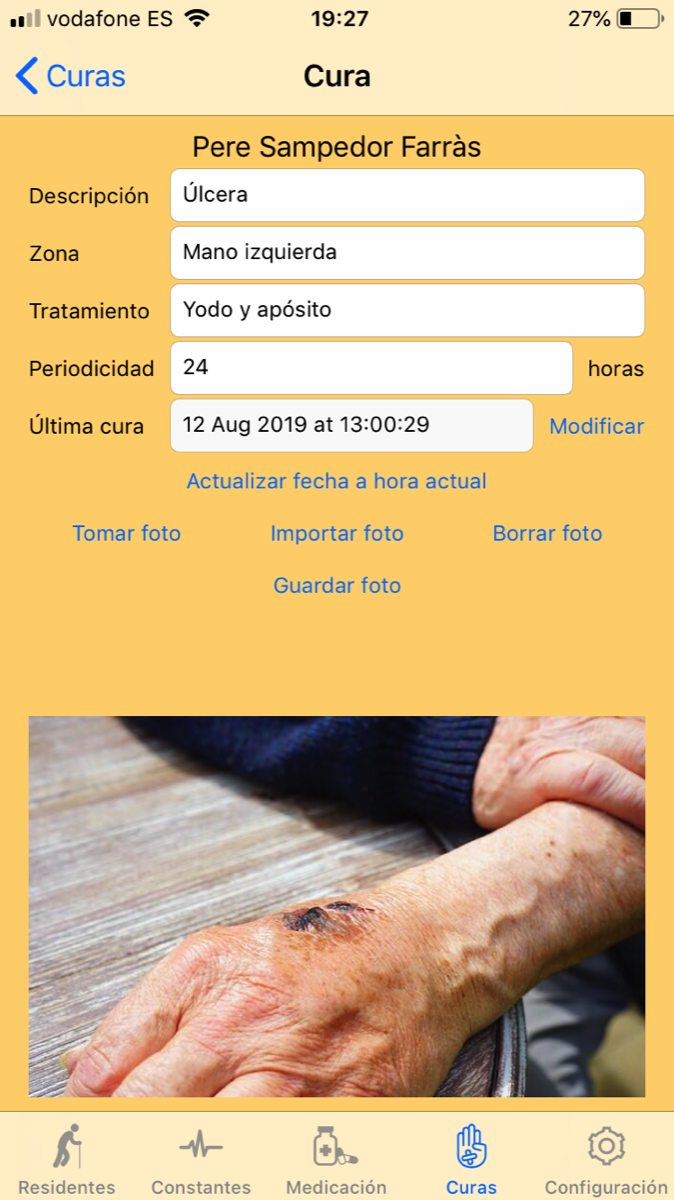This screenshot has height=1200, width=674.
Task: Tap Tomar foto
Action: [x=127, y=533]
